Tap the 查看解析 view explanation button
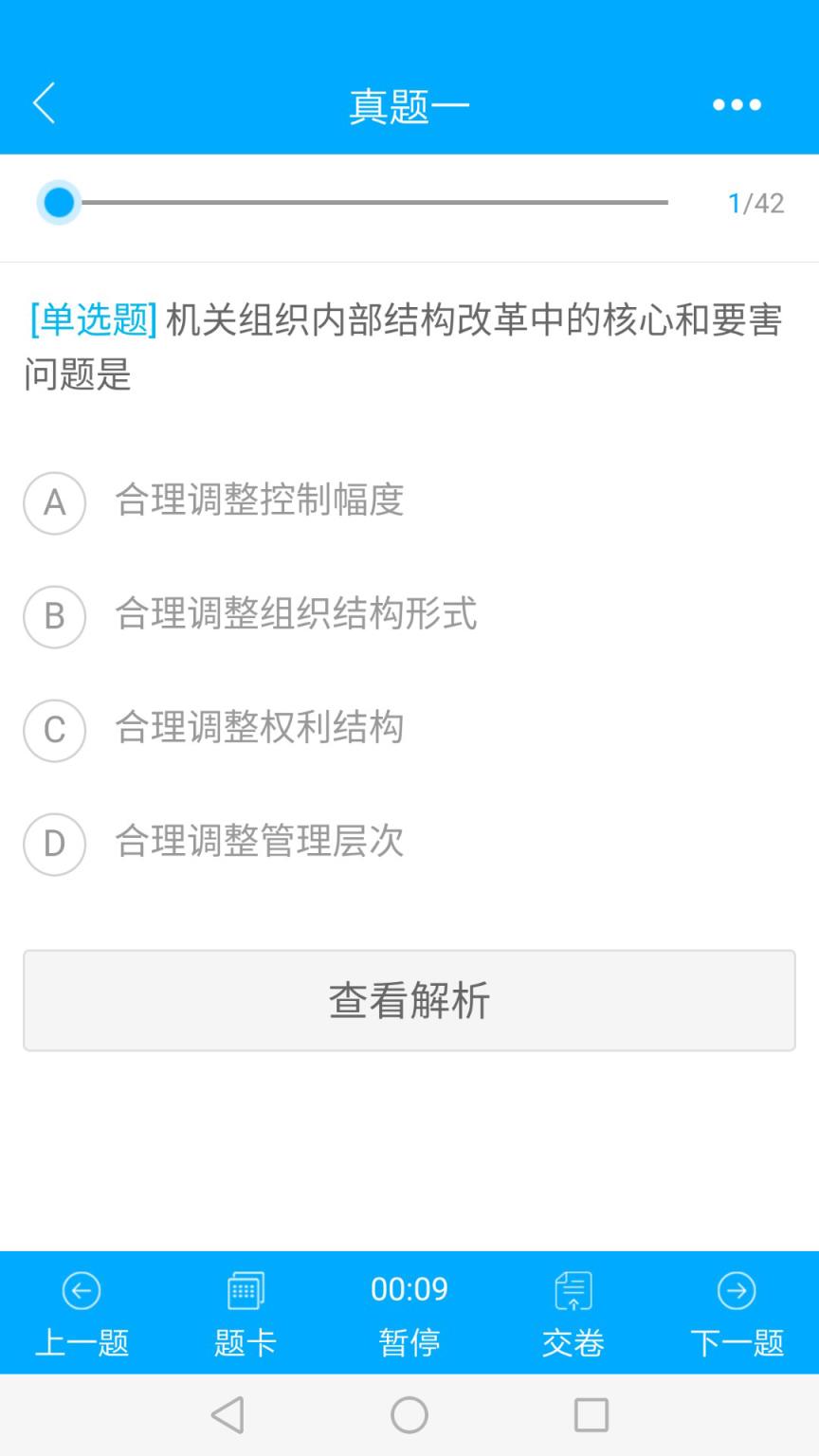Viewport: 819px width, 1456px height. [409, 1000]
